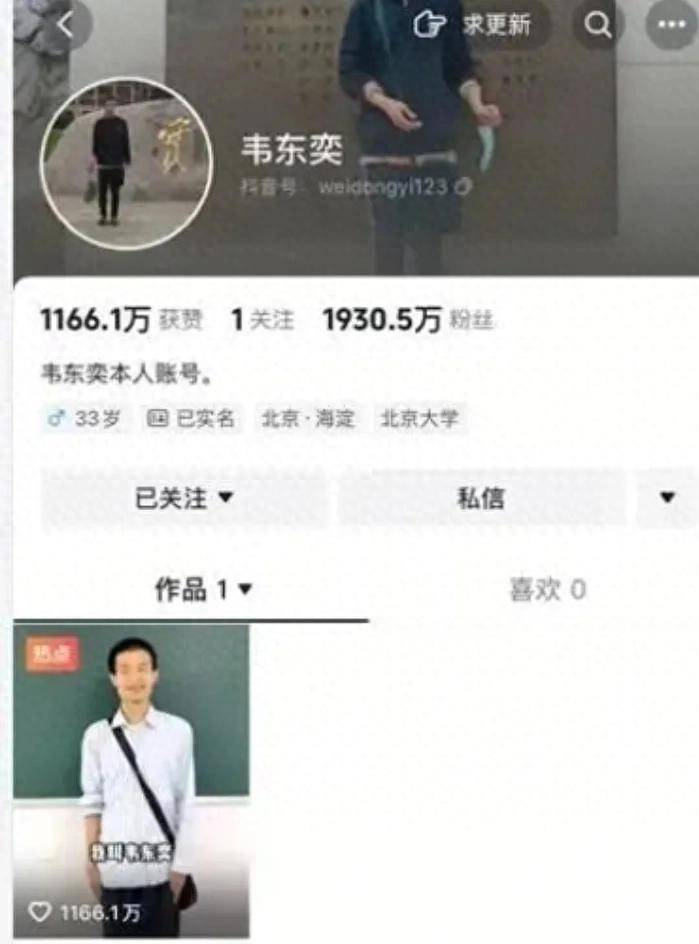
Task: View 韦东奕's profile avatar
Action: coord(126,163)
